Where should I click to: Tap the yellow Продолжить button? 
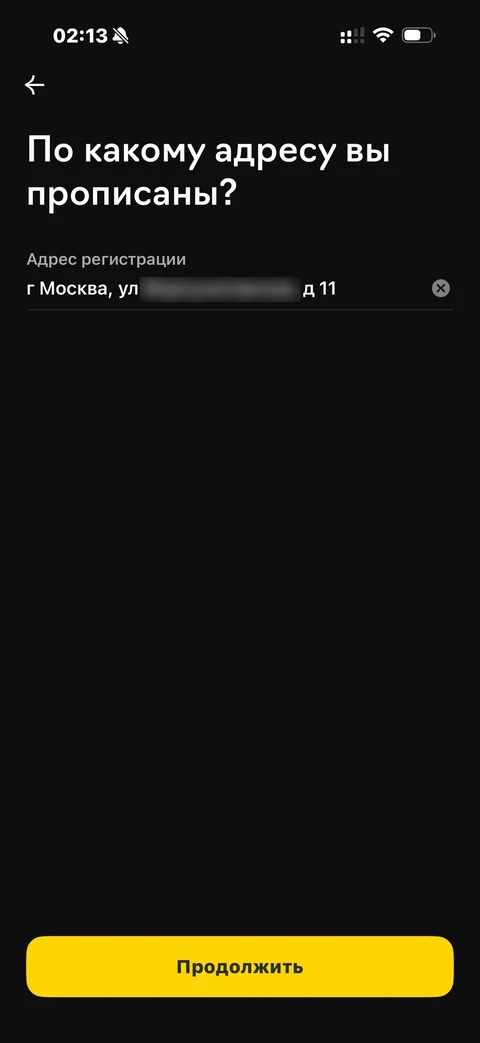pos(240,967)
